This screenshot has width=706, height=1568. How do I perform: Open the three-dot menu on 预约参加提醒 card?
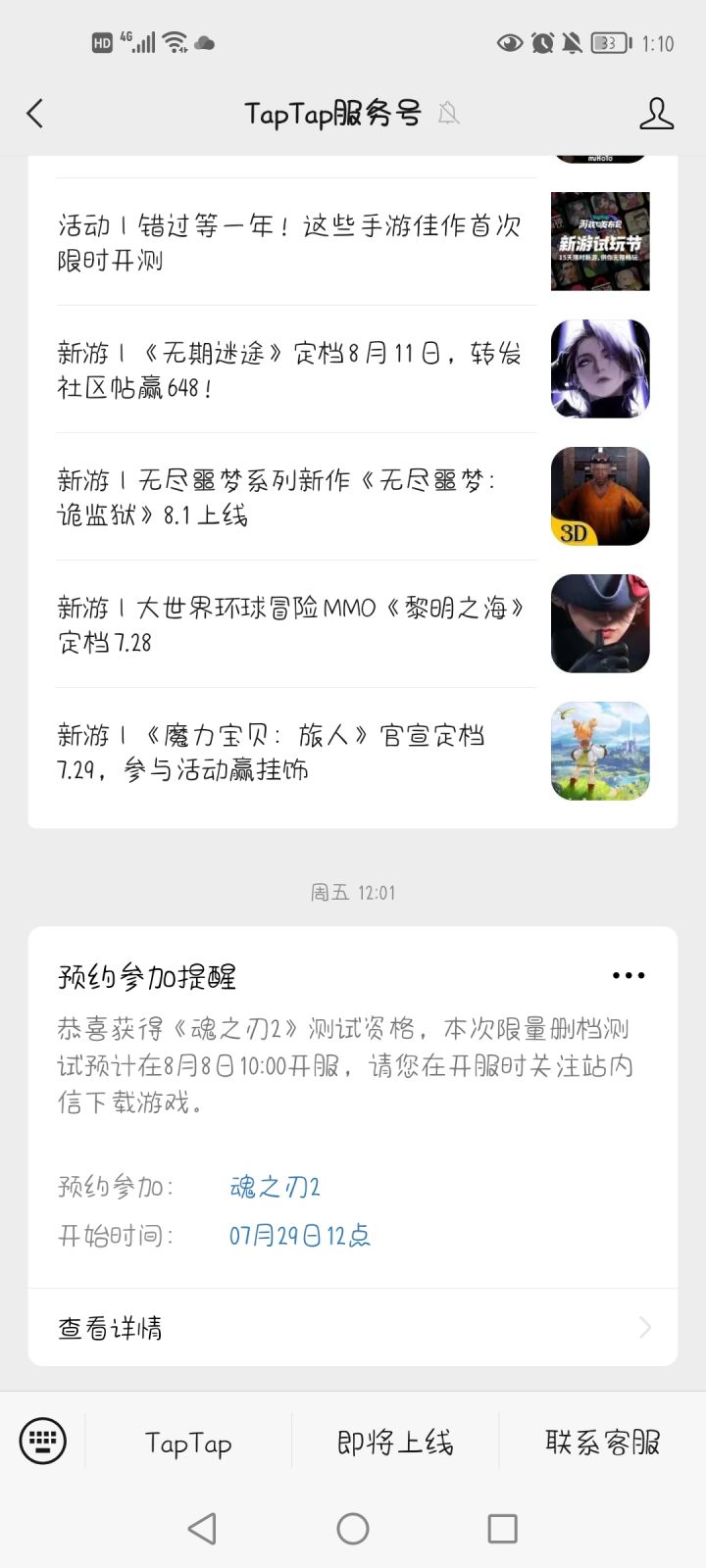pos(628,974)
